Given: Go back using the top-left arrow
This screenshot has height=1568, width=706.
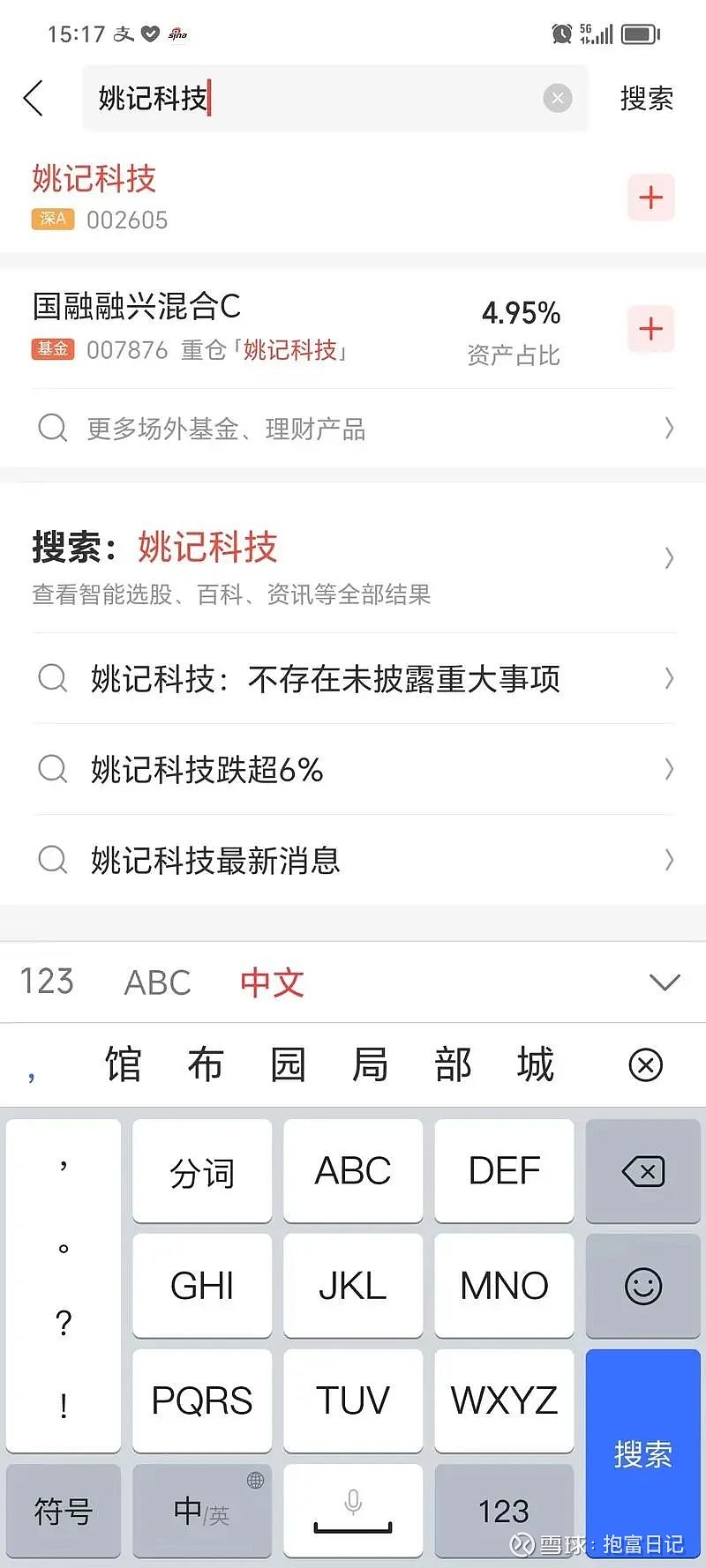Looking at the screenshot, I should click(x=34, y=98).
